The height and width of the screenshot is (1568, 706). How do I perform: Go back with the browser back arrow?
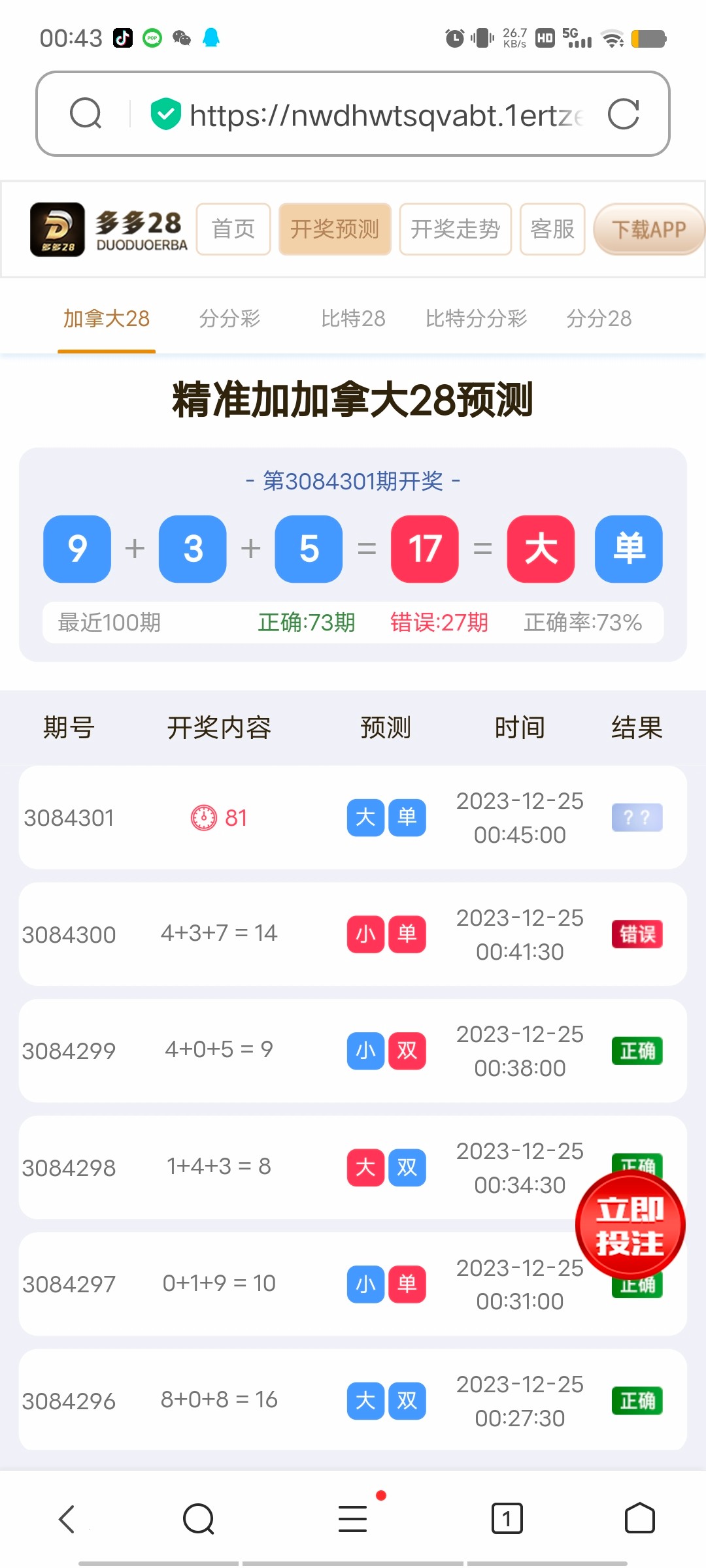point(67,1519)
